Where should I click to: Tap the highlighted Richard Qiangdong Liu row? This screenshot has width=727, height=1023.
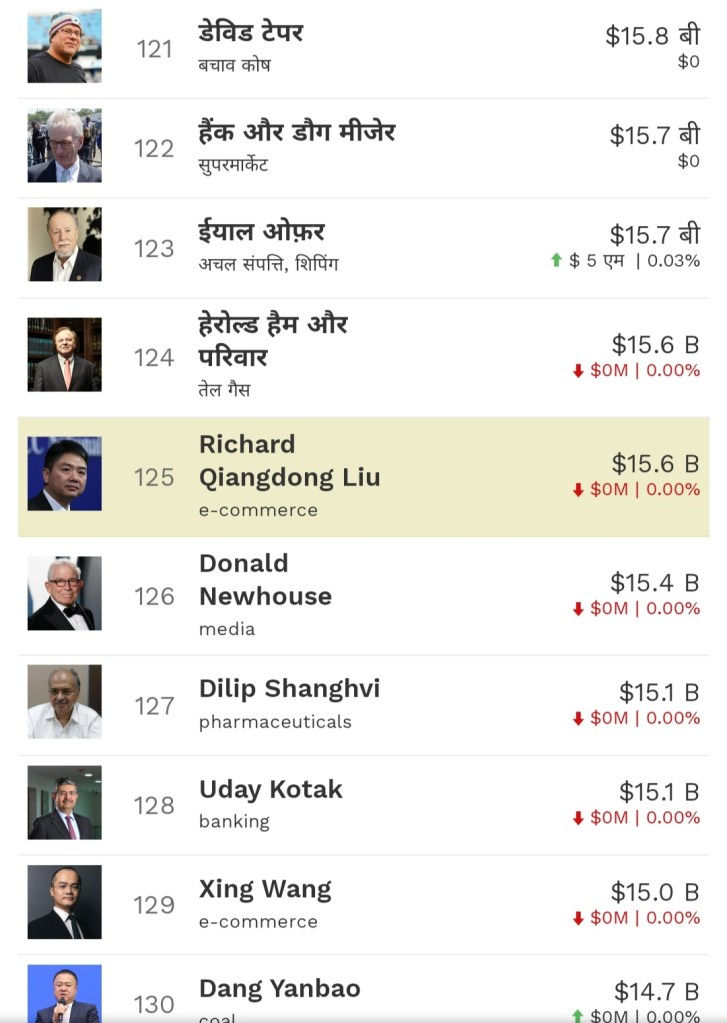289,461
